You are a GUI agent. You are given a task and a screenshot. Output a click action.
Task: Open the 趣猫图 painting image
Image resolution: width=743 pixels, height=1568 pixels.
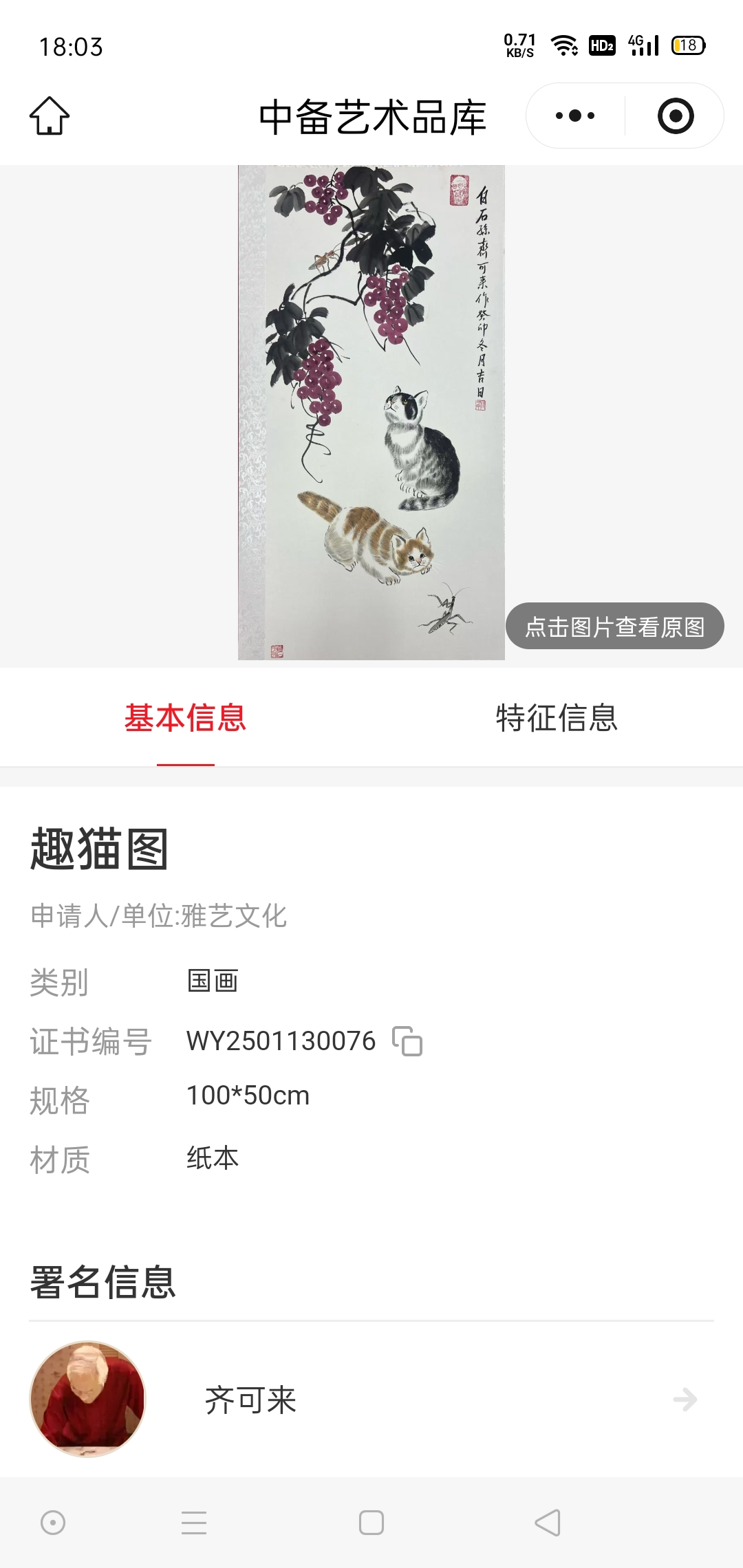(371, 413)
